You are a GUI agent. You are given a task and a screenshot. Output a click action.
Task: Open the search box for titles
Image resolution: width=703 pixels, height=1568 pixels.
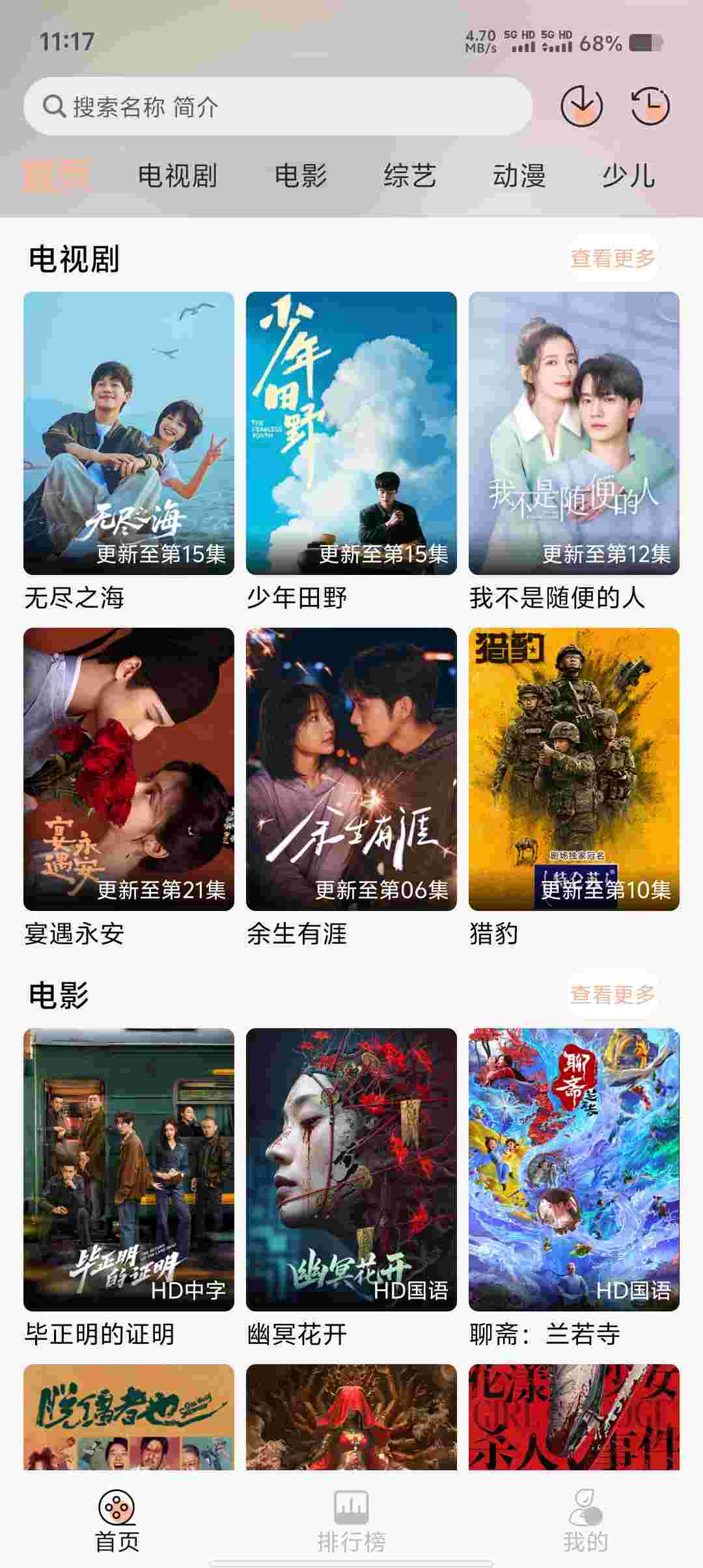tap(277, 106)
